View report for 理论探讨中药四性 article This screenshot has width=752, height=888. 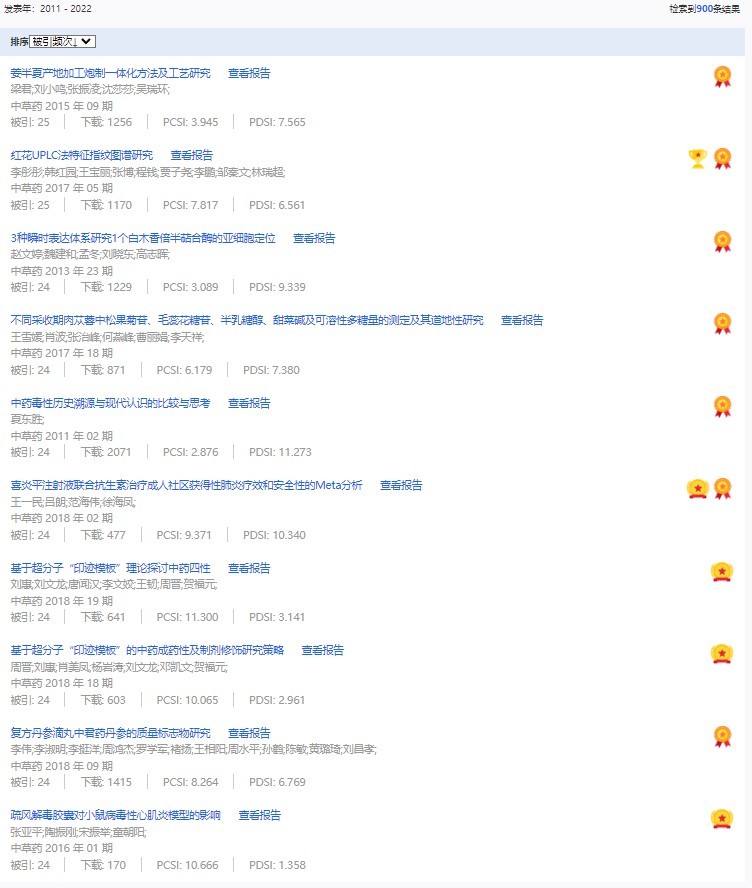tap(249, 568)
